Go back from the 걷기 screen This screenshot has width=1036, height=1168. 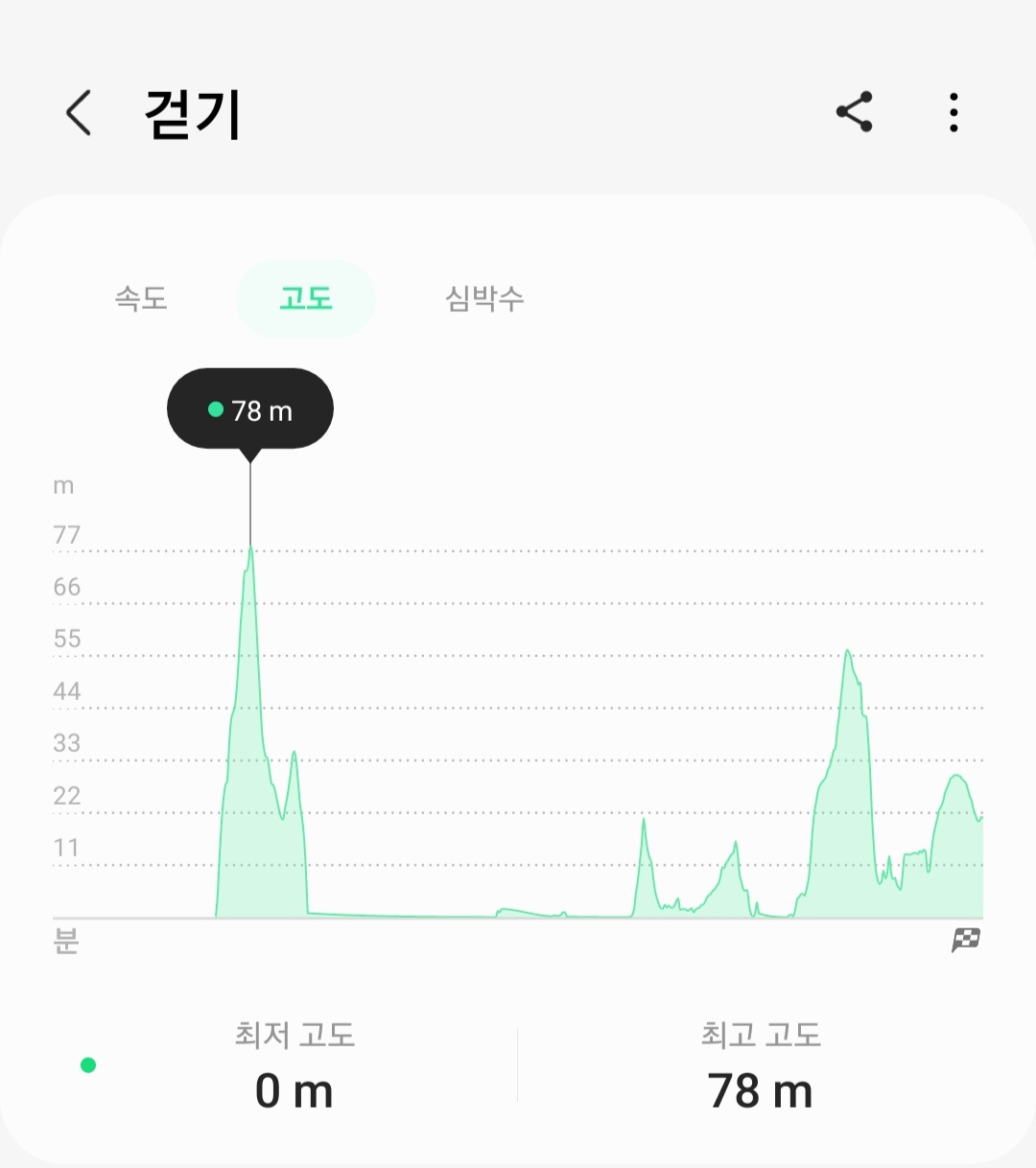click(x=79, y=113)
